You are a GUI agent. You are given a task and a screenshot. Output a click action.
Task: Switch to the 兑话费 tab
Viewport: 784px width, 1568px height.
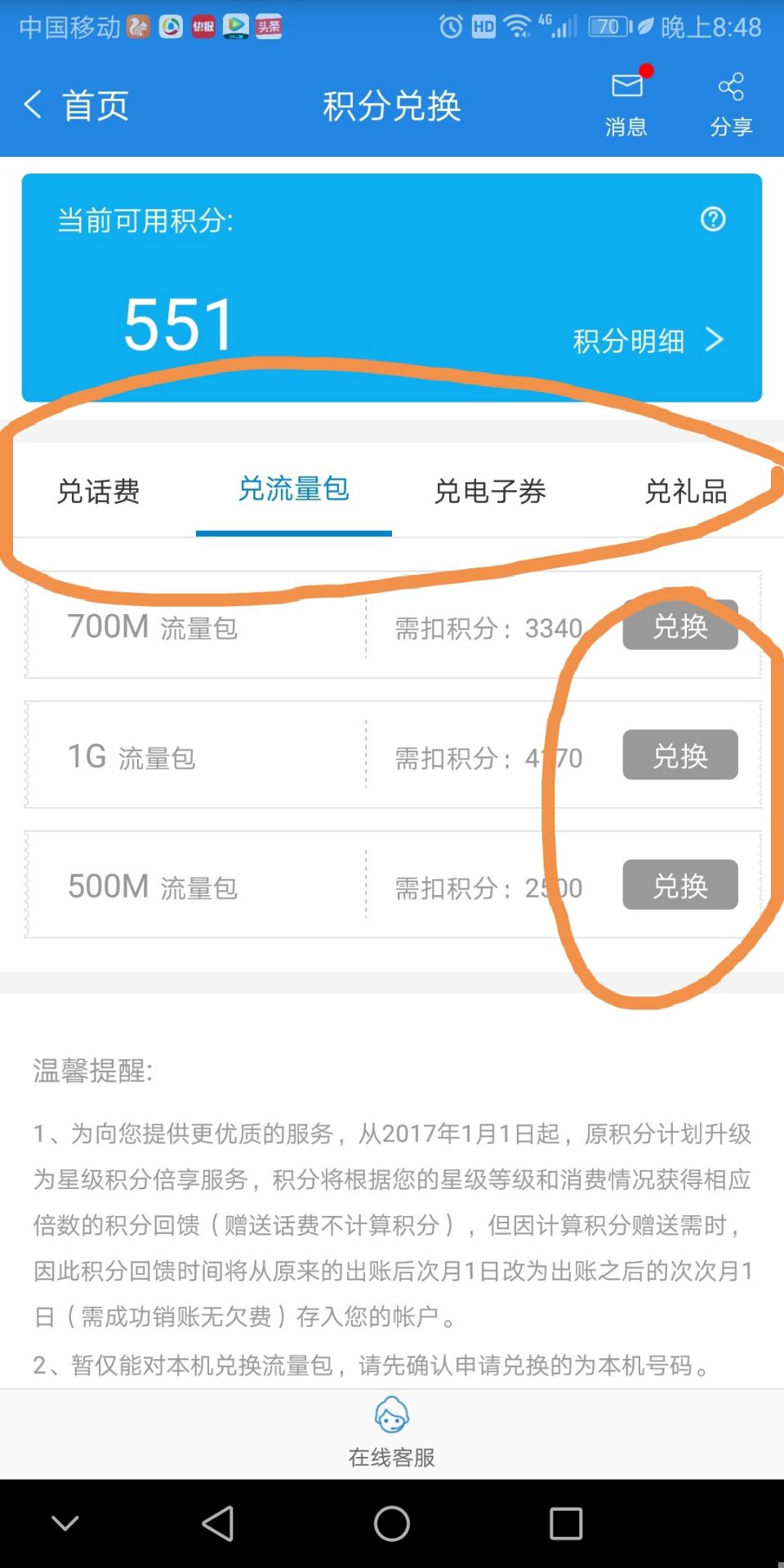(100, 491)
